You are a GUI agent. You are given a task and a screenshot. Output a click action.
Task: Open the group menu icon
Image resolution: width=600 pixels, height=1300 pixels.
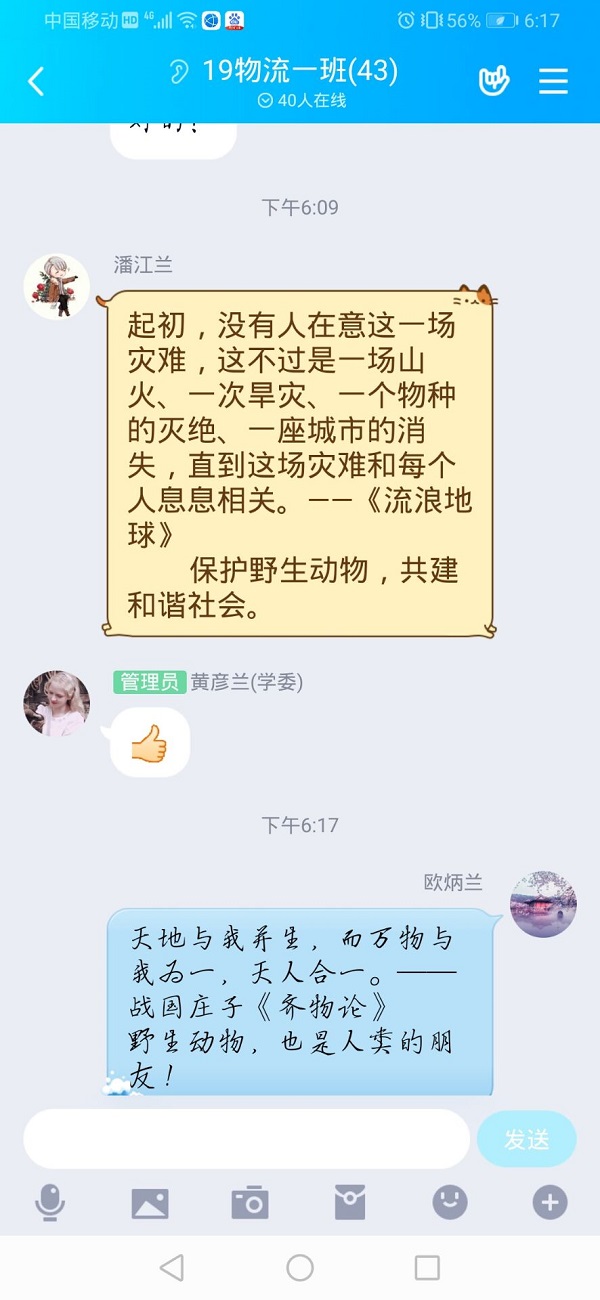(x=553, y=81)
